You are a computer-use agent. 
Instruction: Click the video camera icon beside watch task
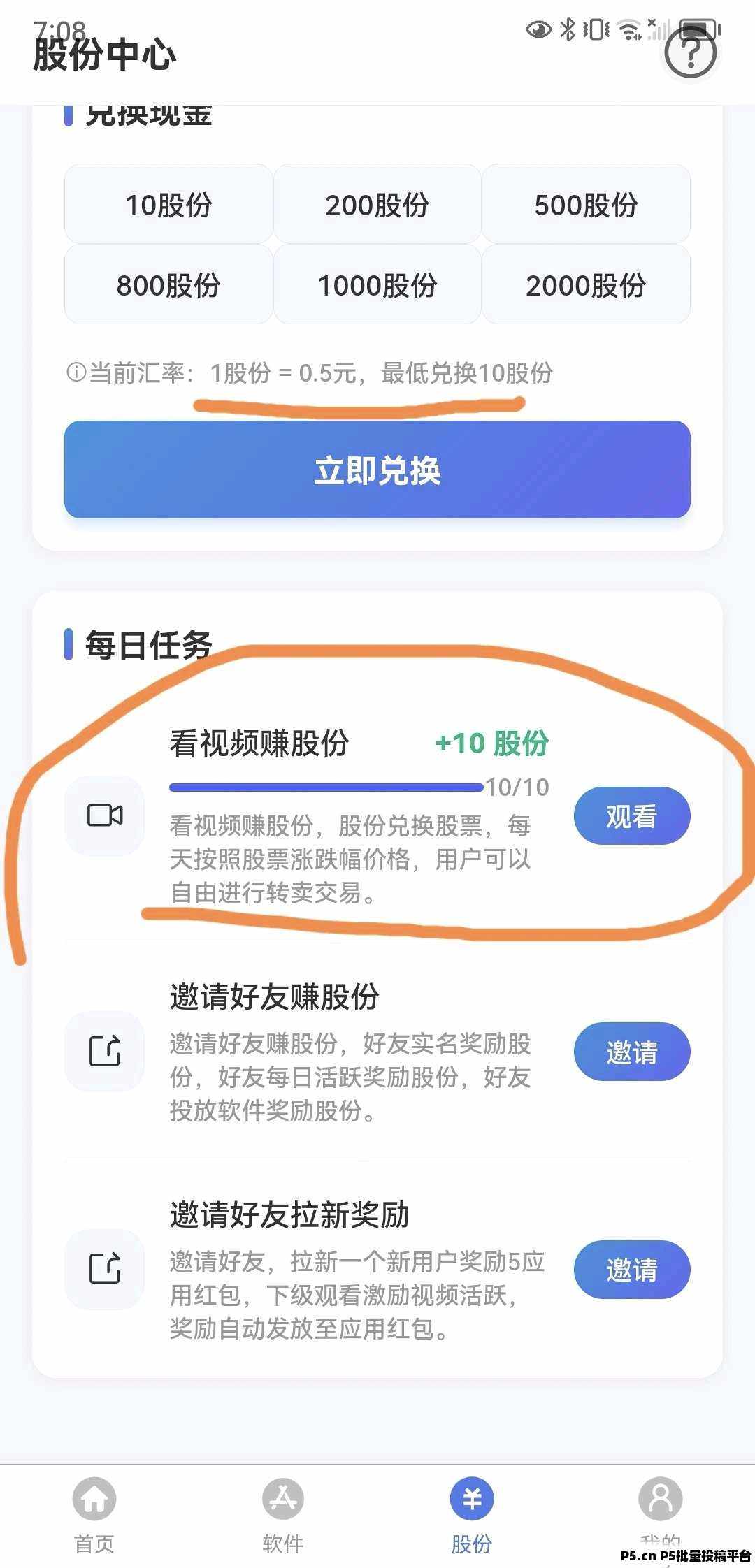[x=104, y=816]
